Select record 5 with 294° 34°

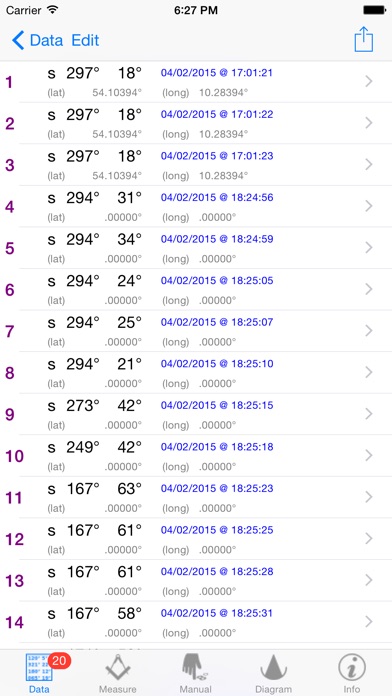click(x=196, y=248)
